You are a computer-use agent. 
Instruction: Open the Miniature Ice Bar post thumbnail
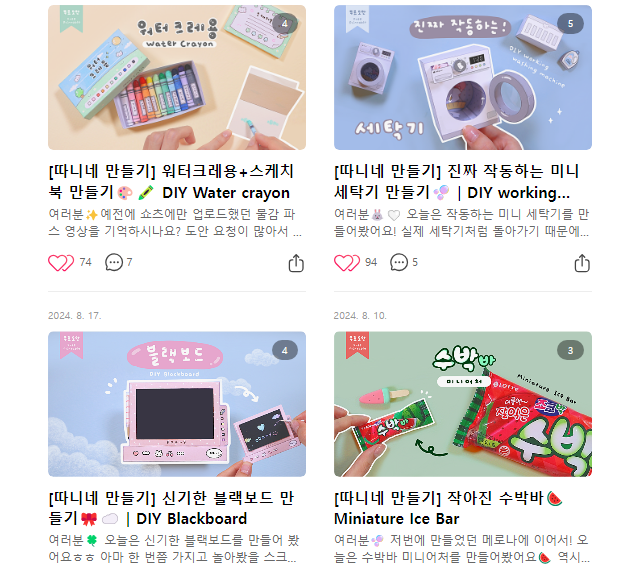coord(462,404)
